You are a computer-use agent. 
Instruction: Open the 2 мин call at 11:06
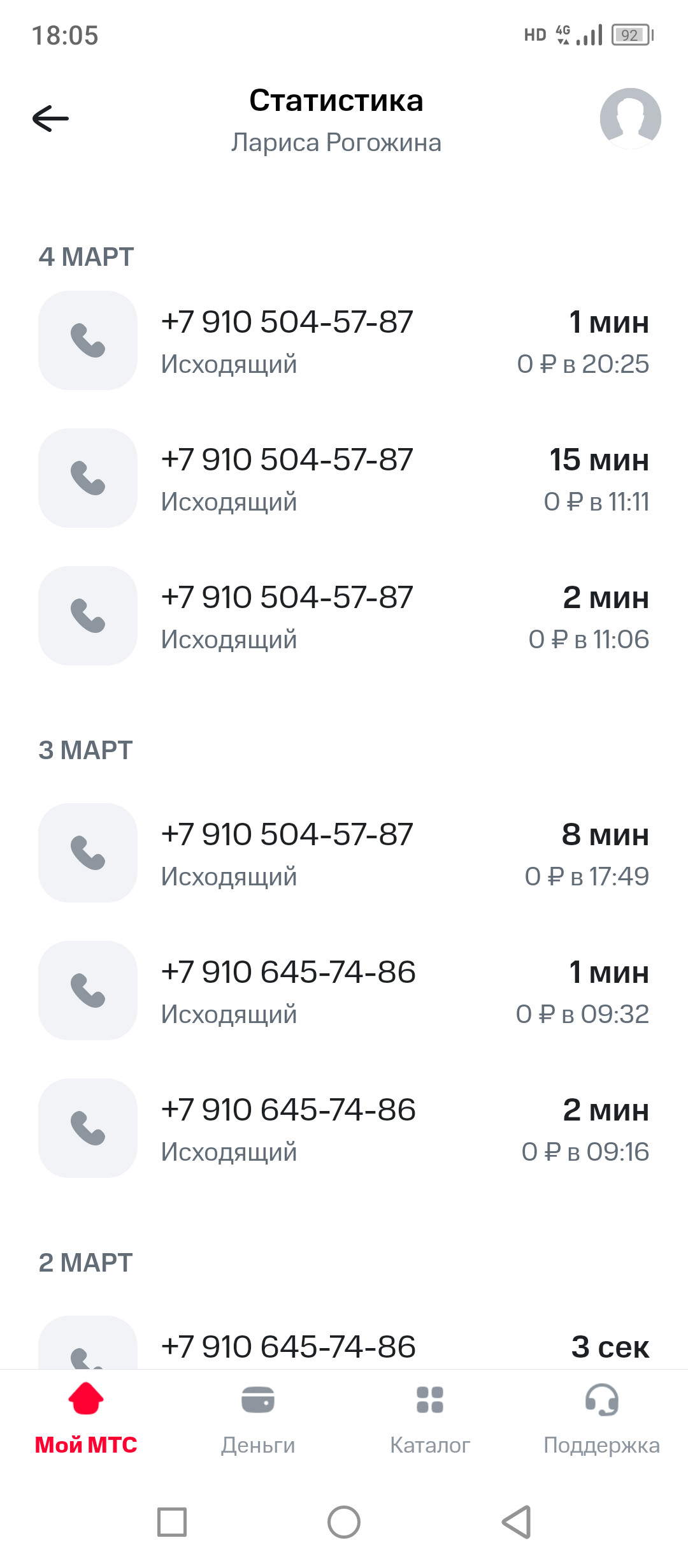(344, 616)
